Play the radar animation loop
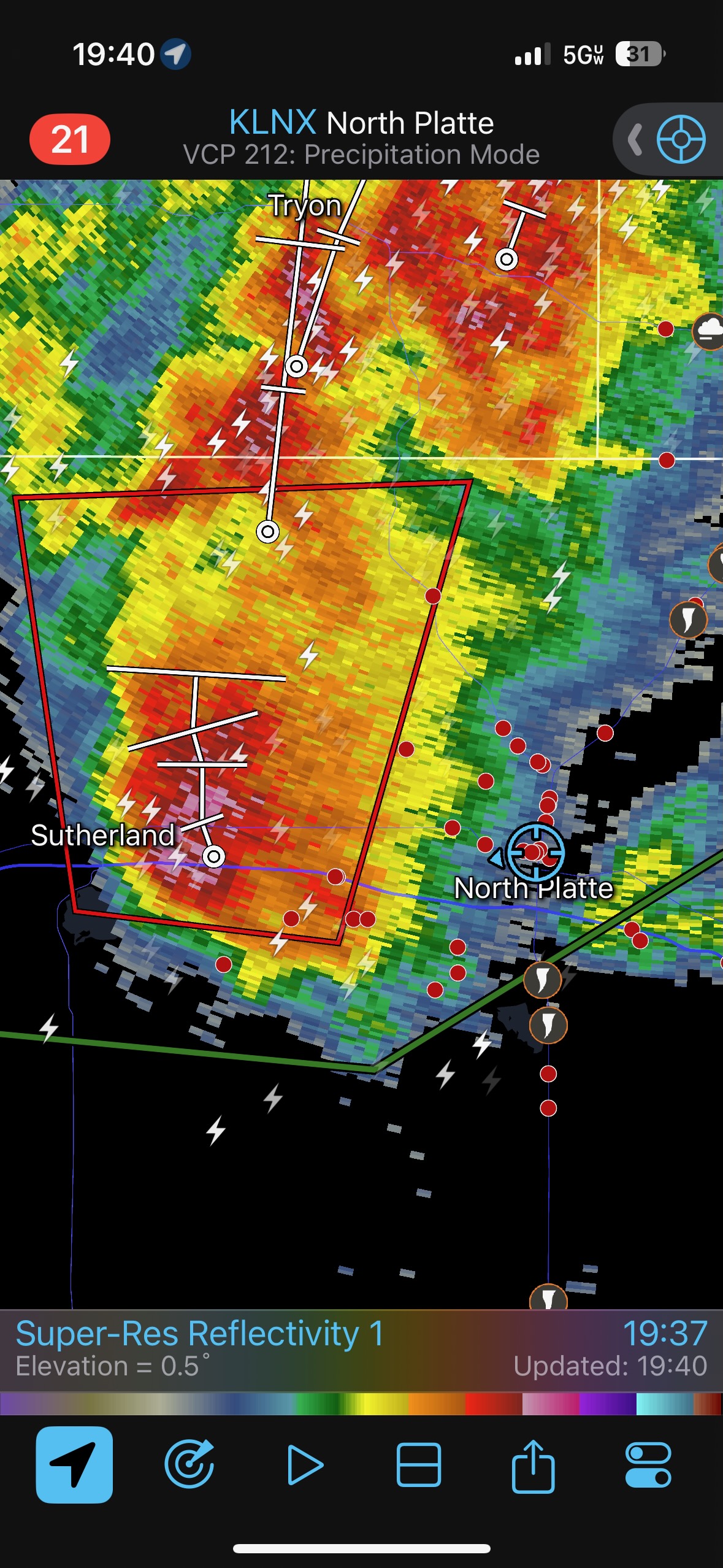The height and width of the screenshot is (1568, 723). 305,1464
